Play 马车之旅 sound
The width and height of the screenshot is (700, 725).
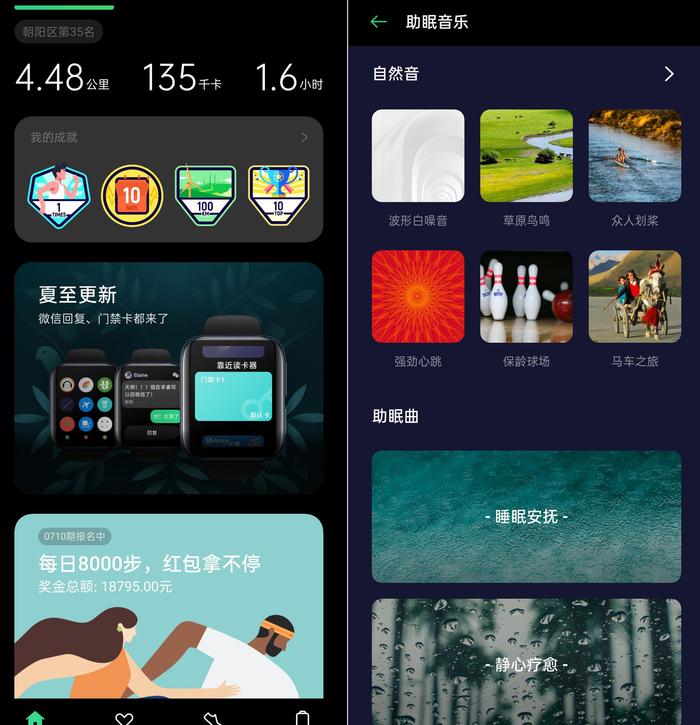pyautogui.click(x=635, y=297)
